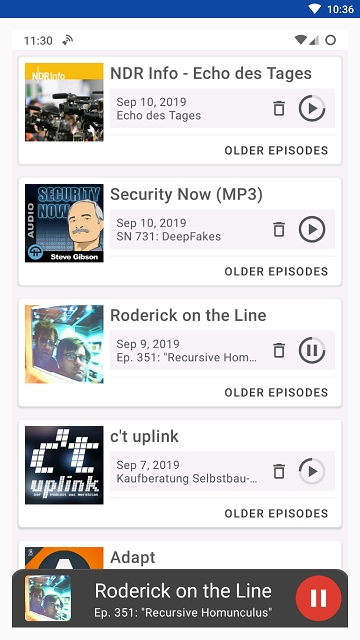Play the c't uplink Kaufberatung episode
360x640 pixels.
click(312, 471)
